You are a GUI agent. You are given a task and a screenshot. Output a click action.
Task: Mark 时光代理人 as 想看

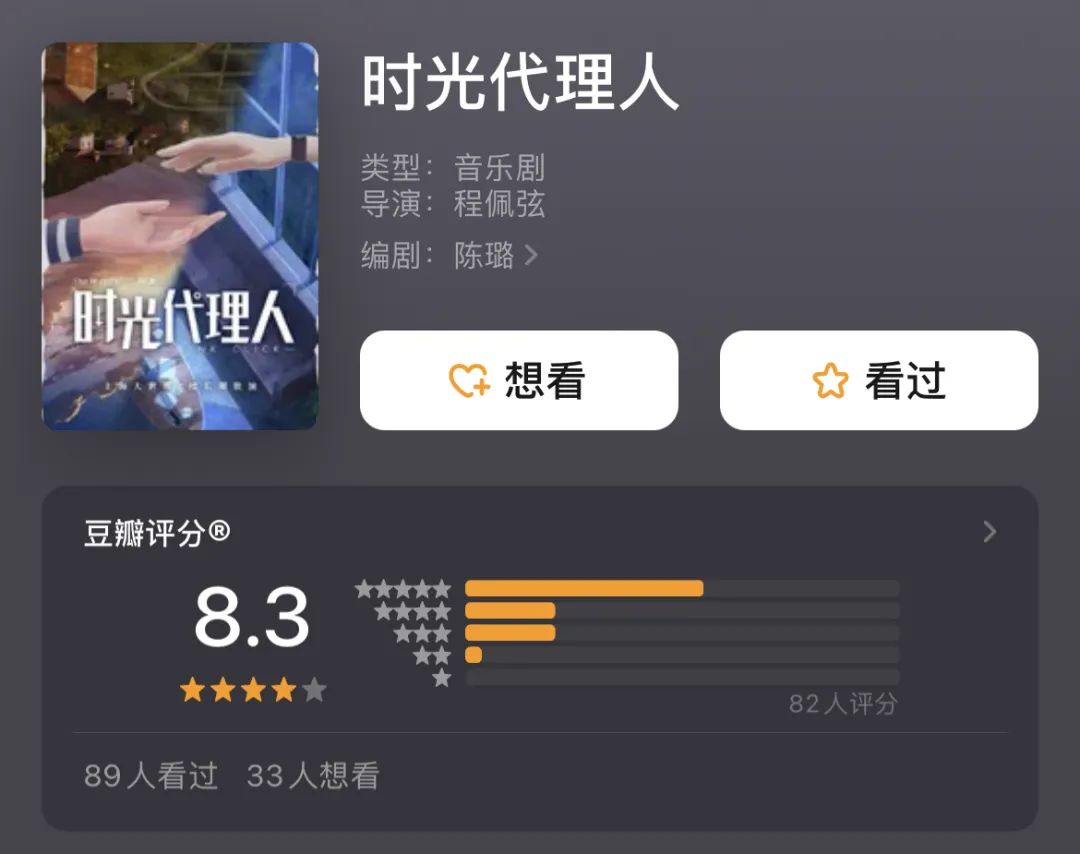(518, 381)
